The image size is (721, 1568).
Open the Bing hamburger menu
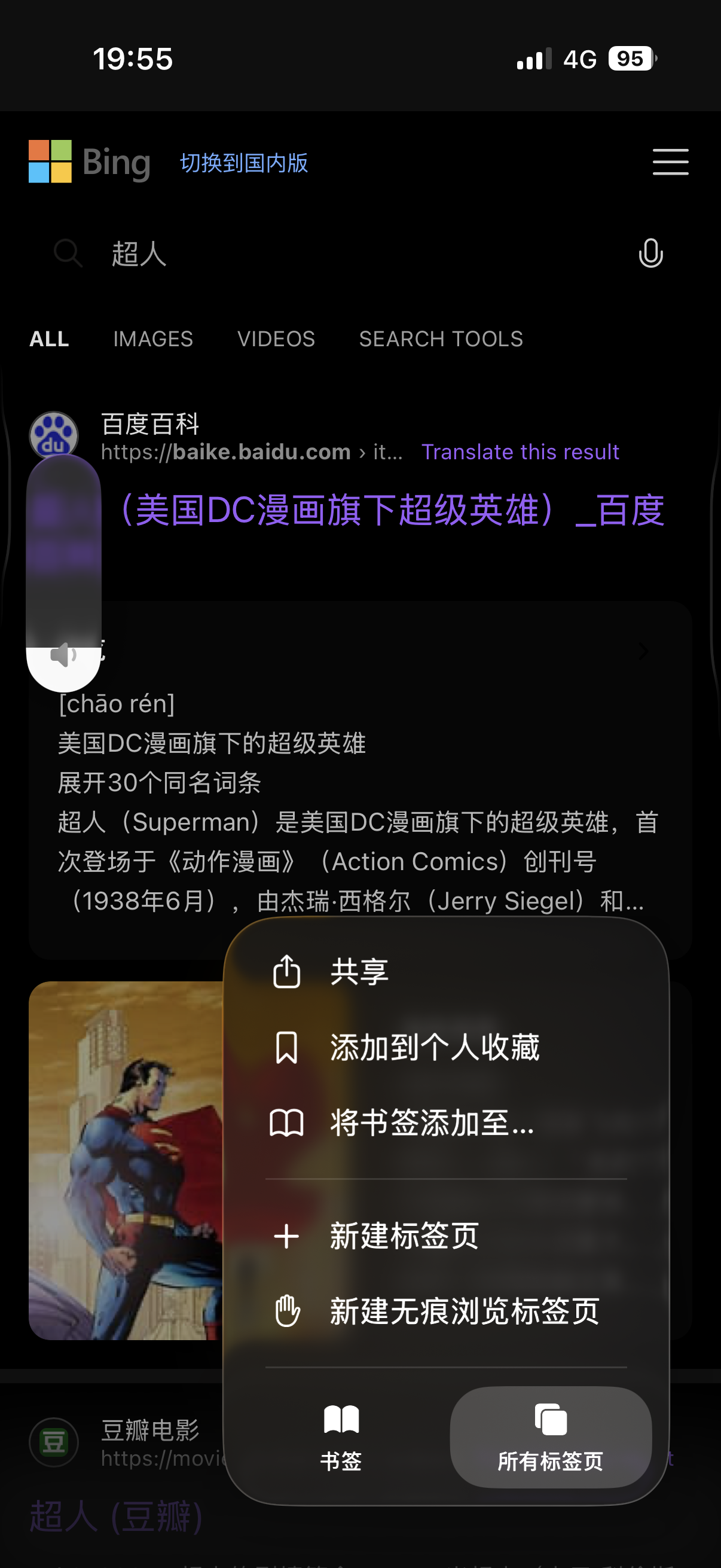(670, 162)
